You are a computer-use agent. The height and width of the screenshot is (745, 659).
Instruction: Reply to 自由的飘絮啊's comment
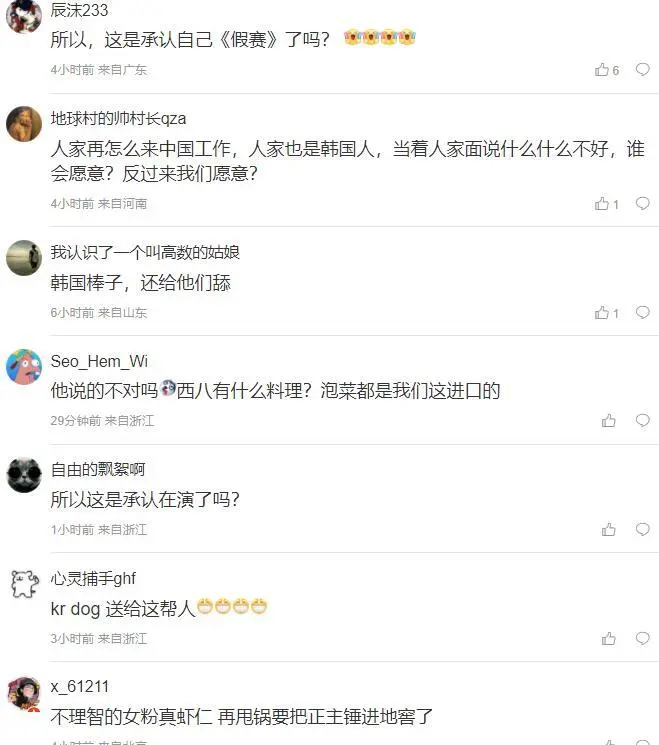click(x=642, y=530)
